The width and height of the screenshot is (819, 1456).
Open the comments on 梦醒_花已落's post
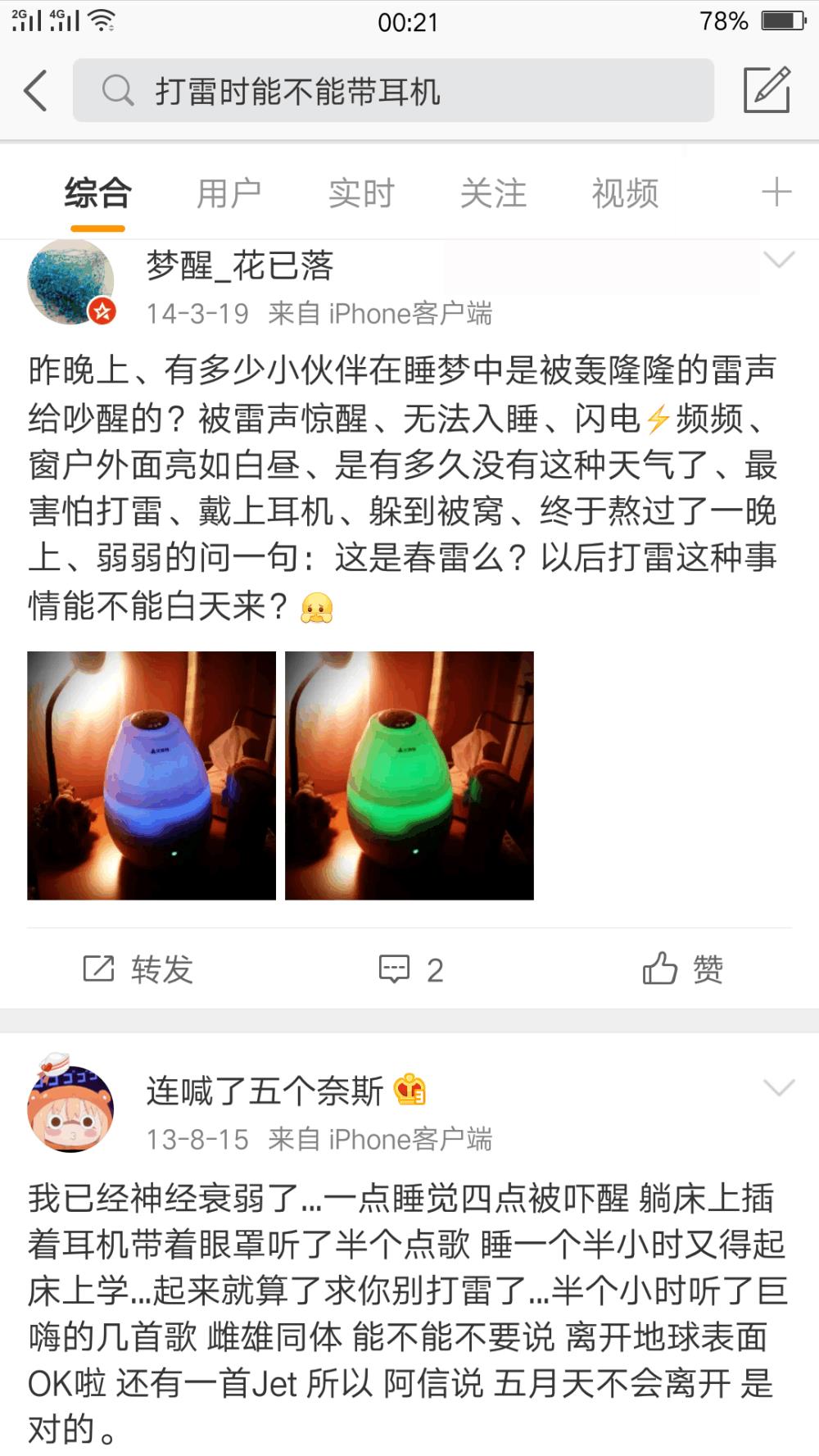click(x=410, y=969)
